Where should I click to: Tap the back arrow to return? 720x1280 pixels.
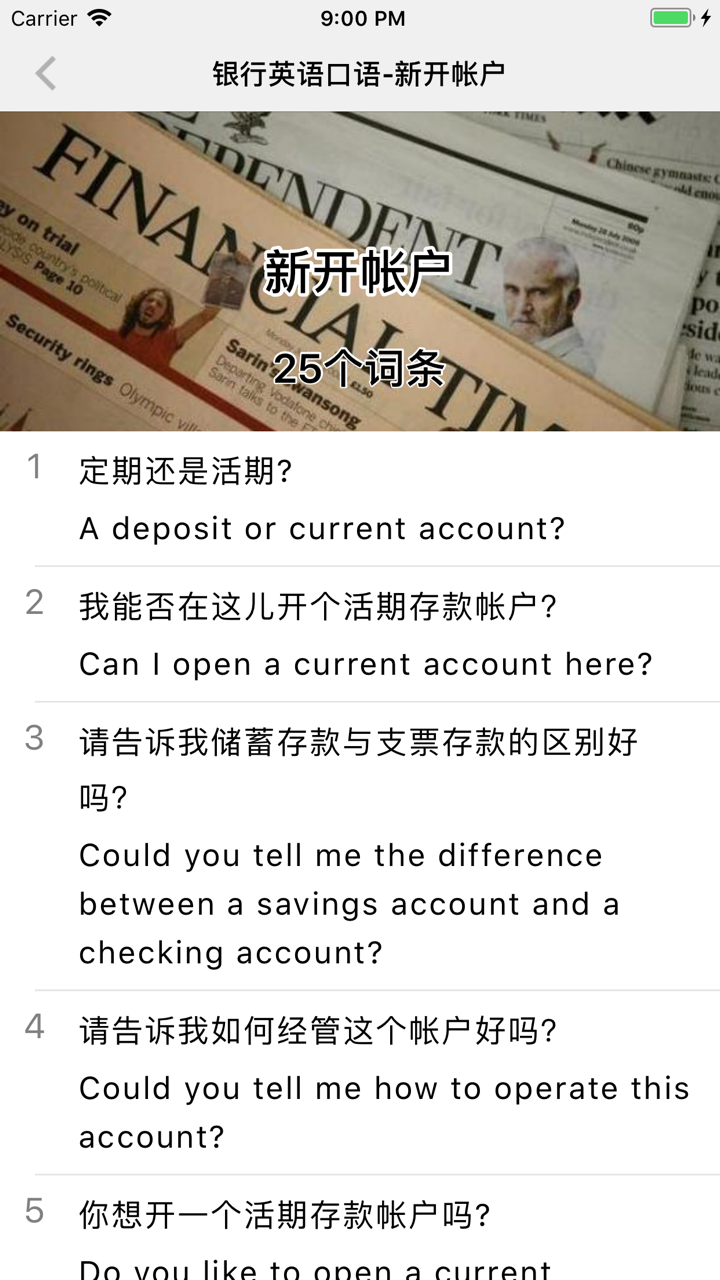(x=44, y=73)
